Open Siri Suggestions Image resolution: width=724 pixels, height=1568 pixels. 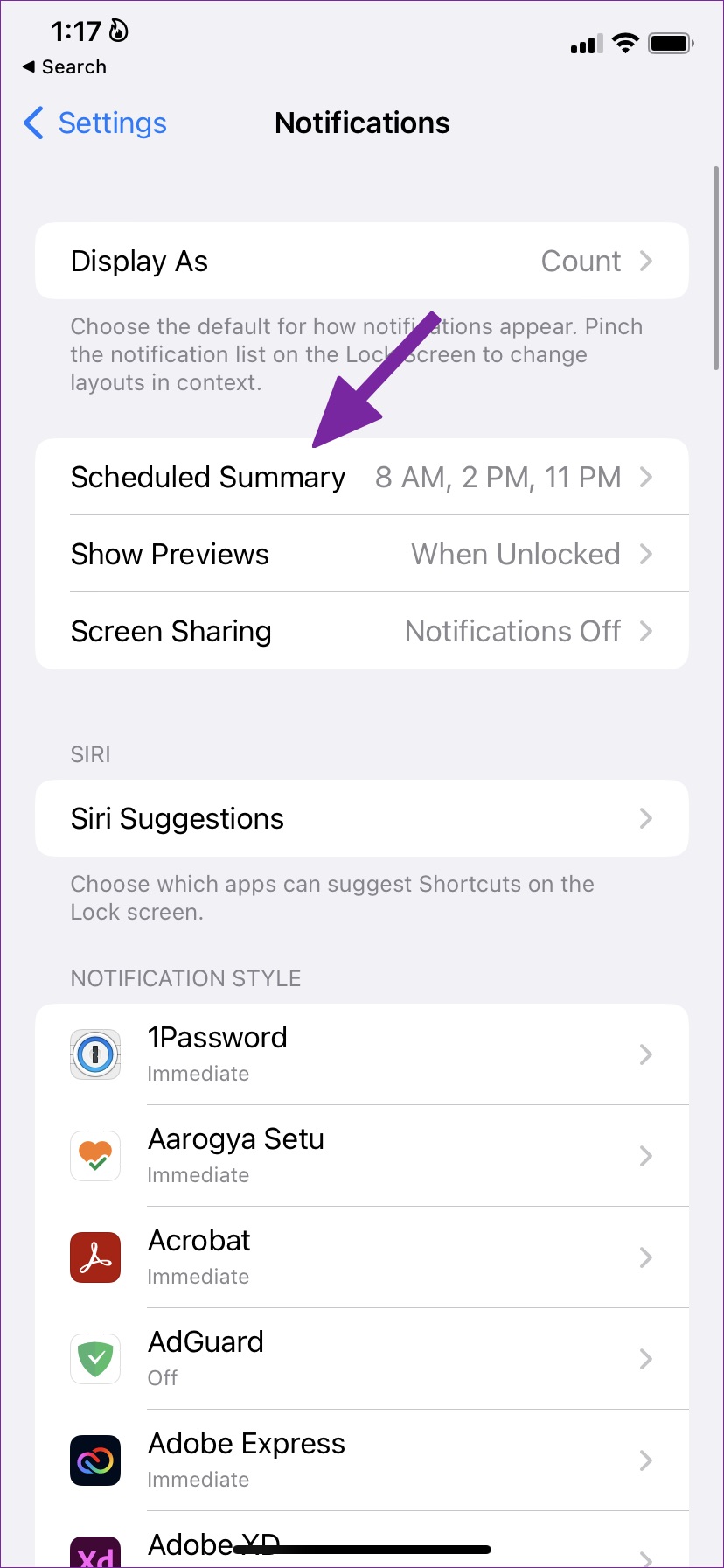coord(362,819)
